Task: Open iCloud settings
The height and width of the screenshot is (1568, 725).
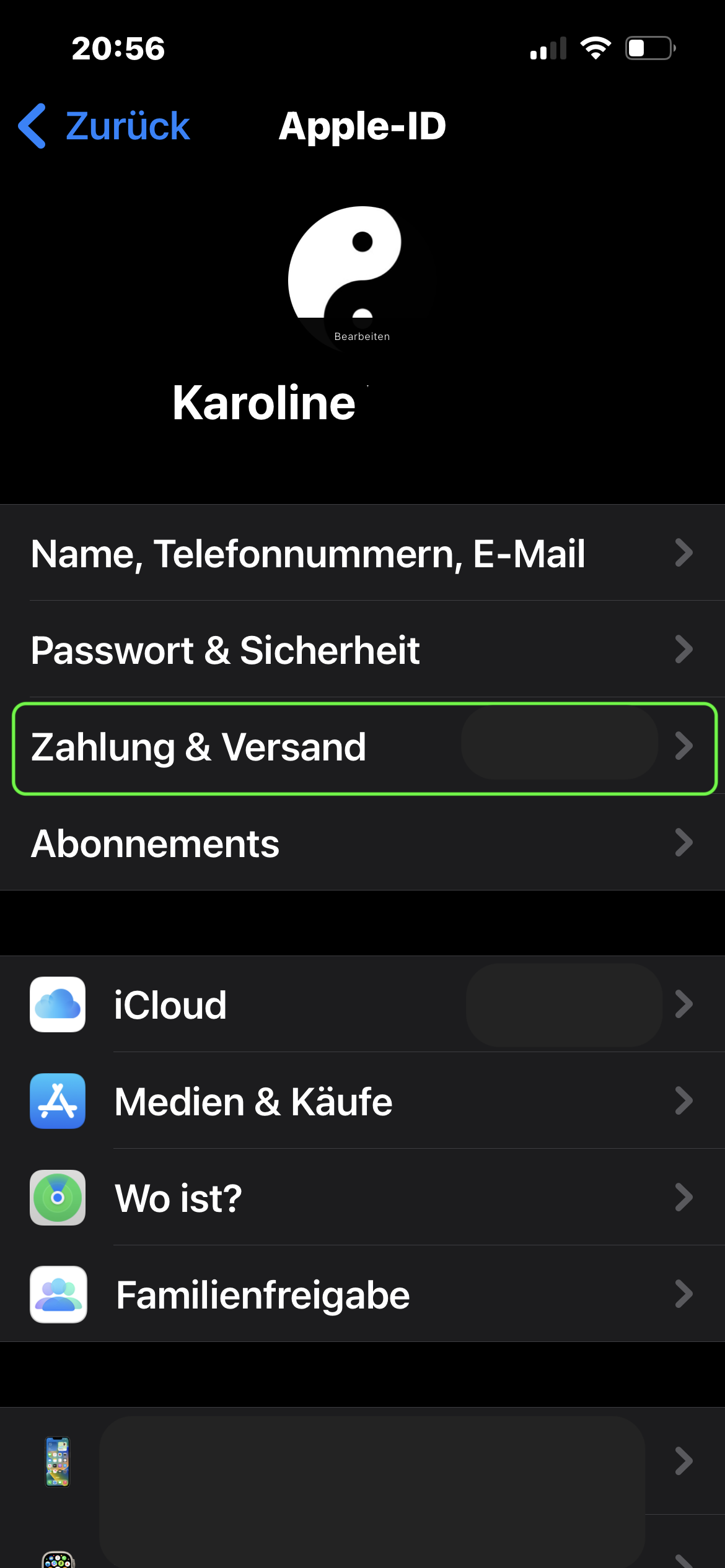Action: click(x=362, y=1004)
